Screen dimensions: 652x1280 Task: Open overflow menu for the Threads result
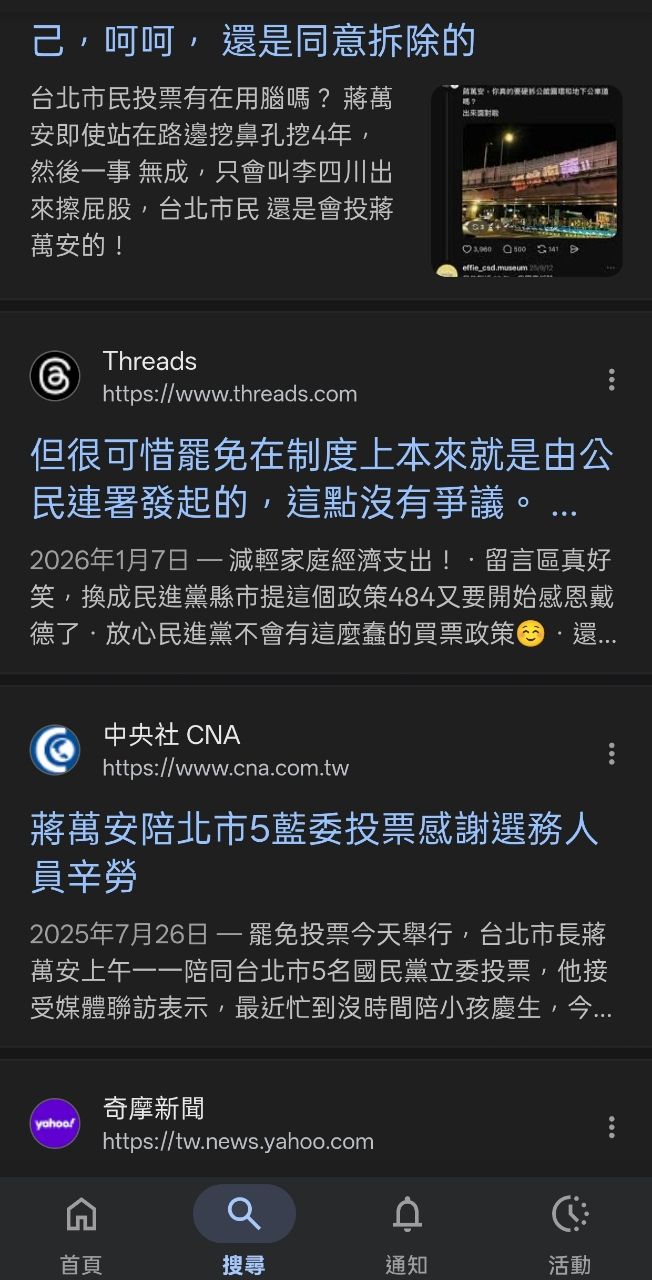coord(611,379)
